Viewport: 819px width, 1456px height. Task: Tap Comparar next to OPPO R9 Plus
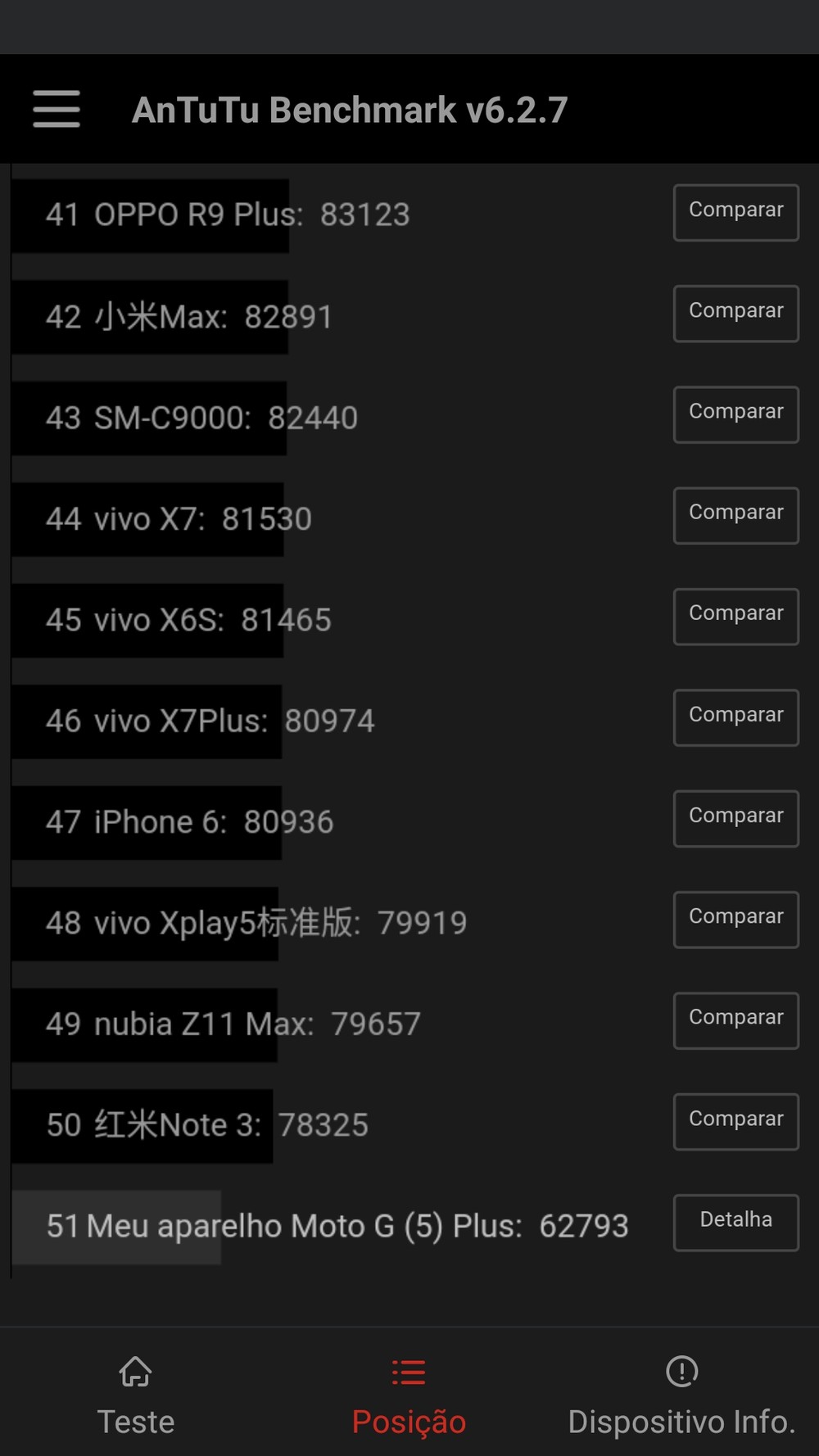point(735,212)
